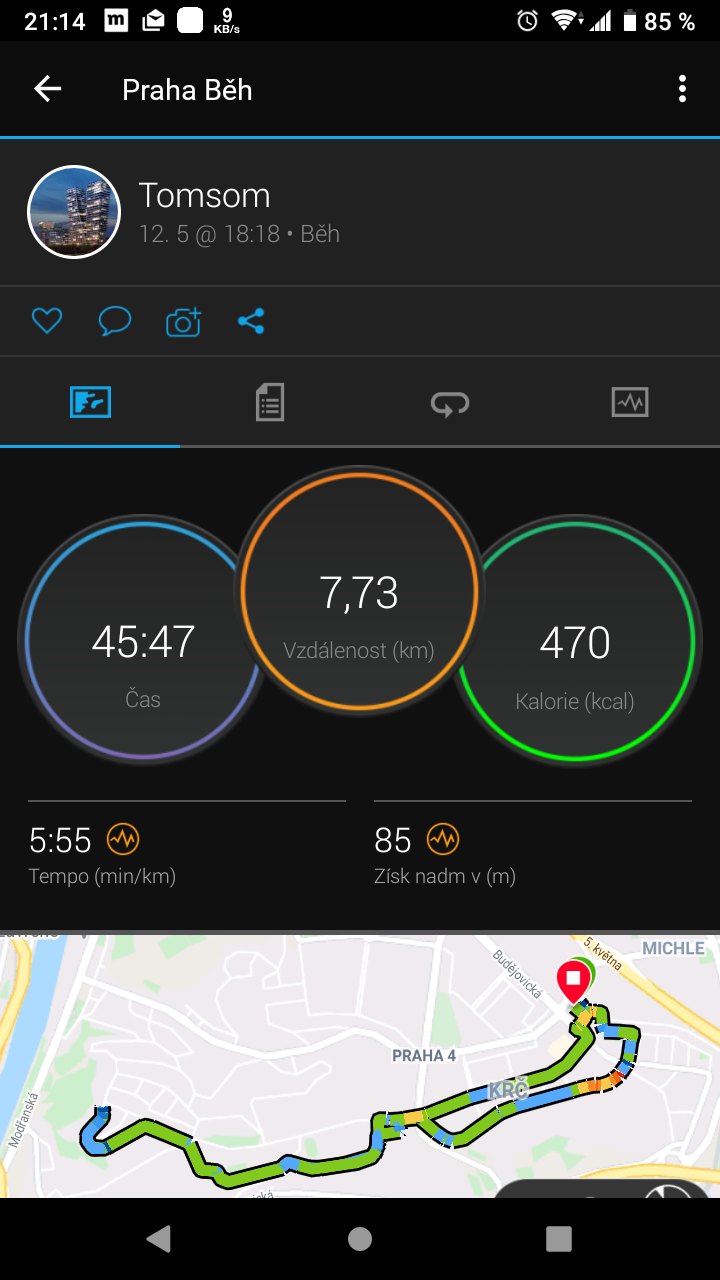Open Tomsom's profile picture
The image size is (720, 1280).
[x=74, y=212]
